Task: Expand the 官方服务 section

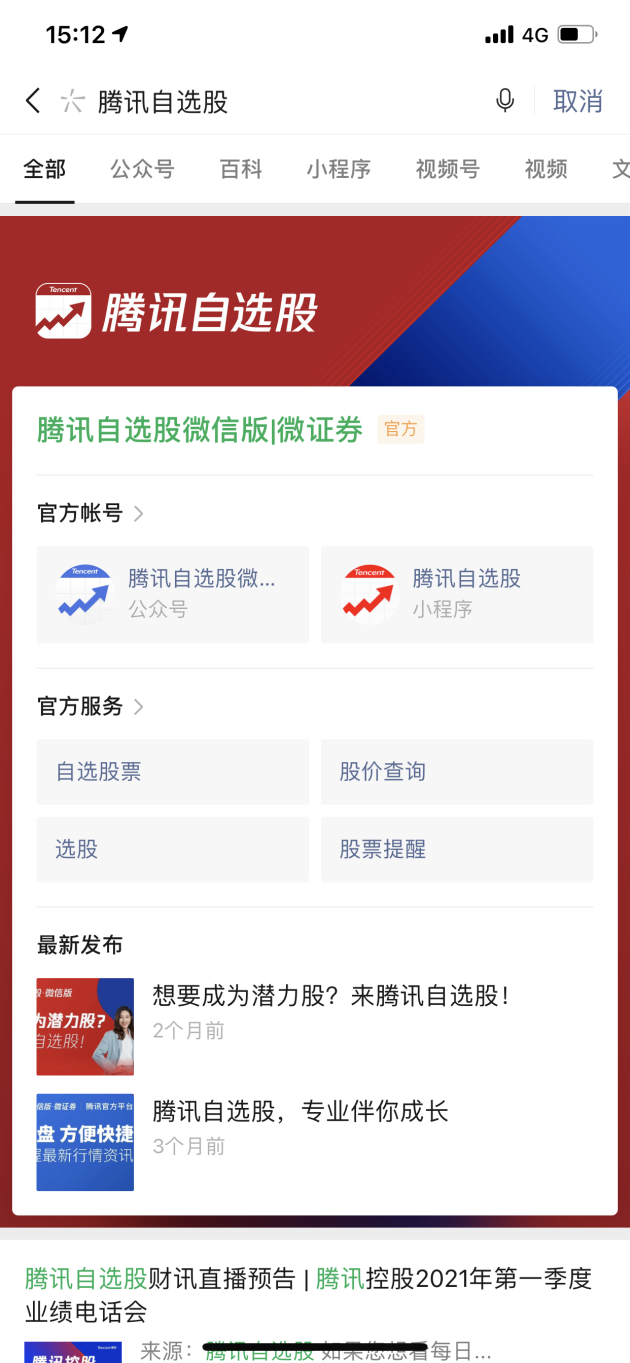Action: 90,706
